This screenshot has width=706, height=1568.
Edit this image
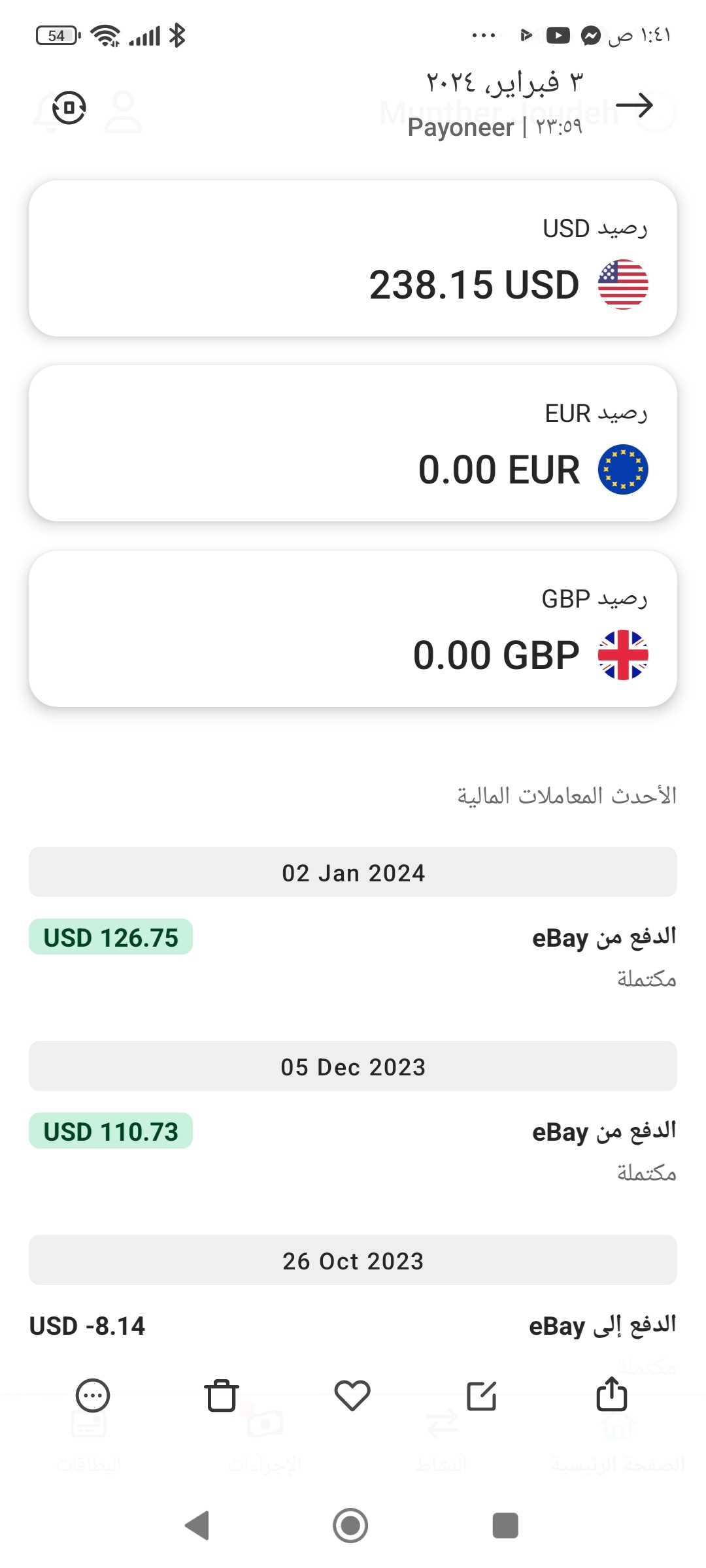click(x=482, y=1396)
